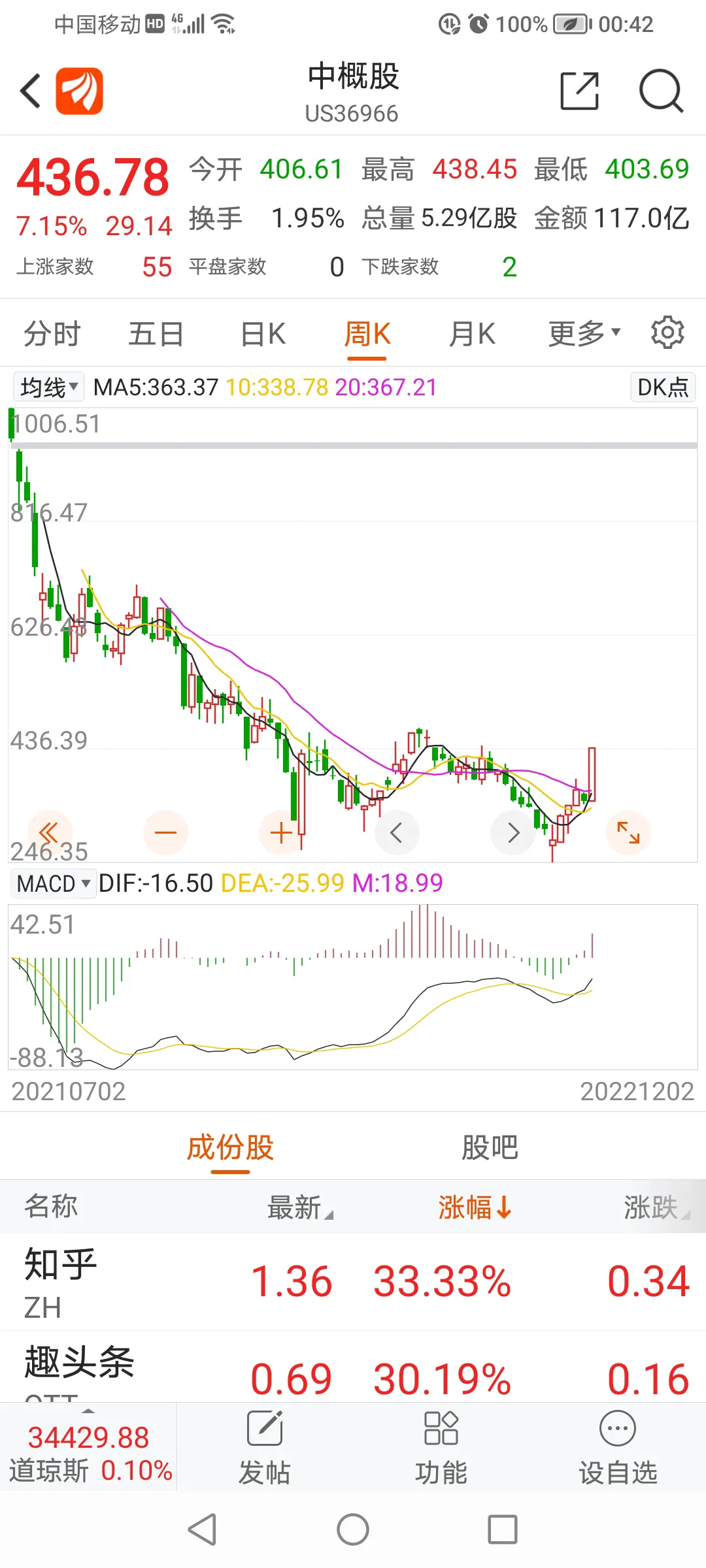The height and width of the screenshot is (1568, 706).
Task: Expand chart to fullscreen
Action: 628,832
